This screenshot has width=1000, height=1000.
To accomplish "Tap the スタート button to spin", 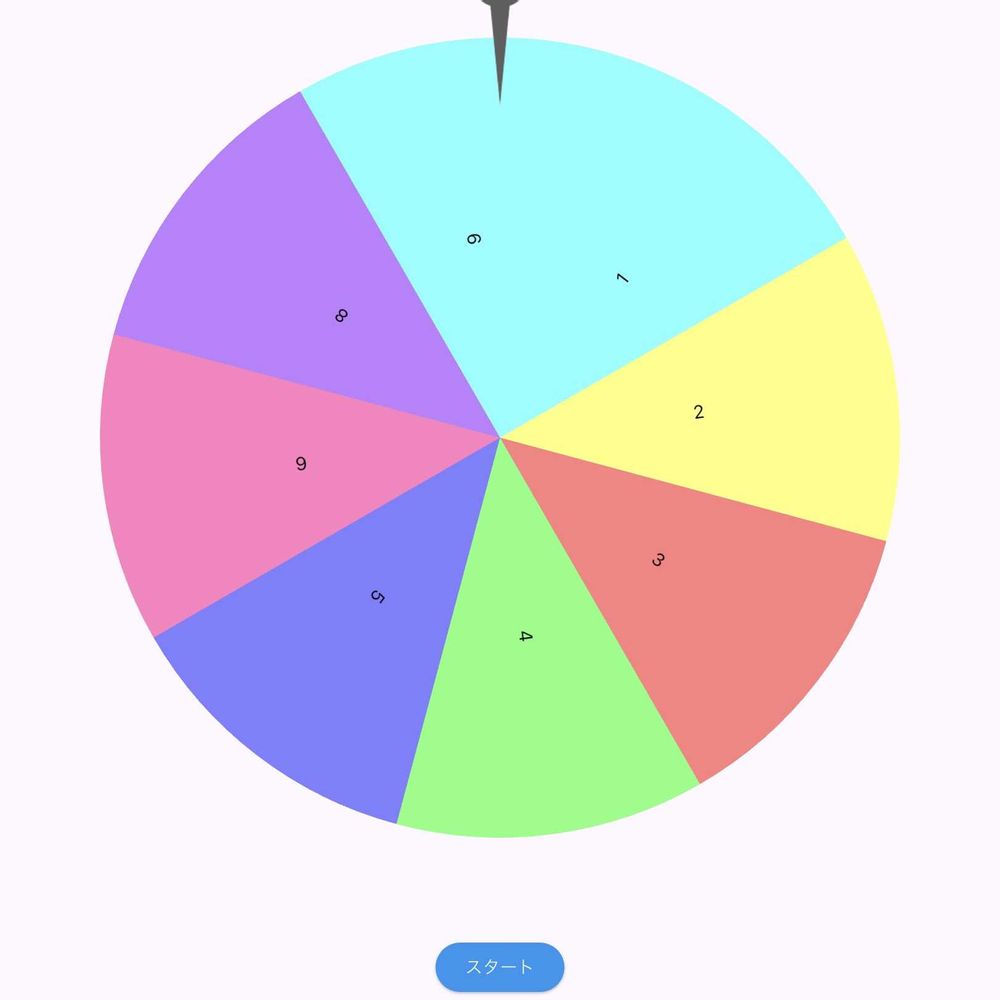I will [x=499, y=967].
